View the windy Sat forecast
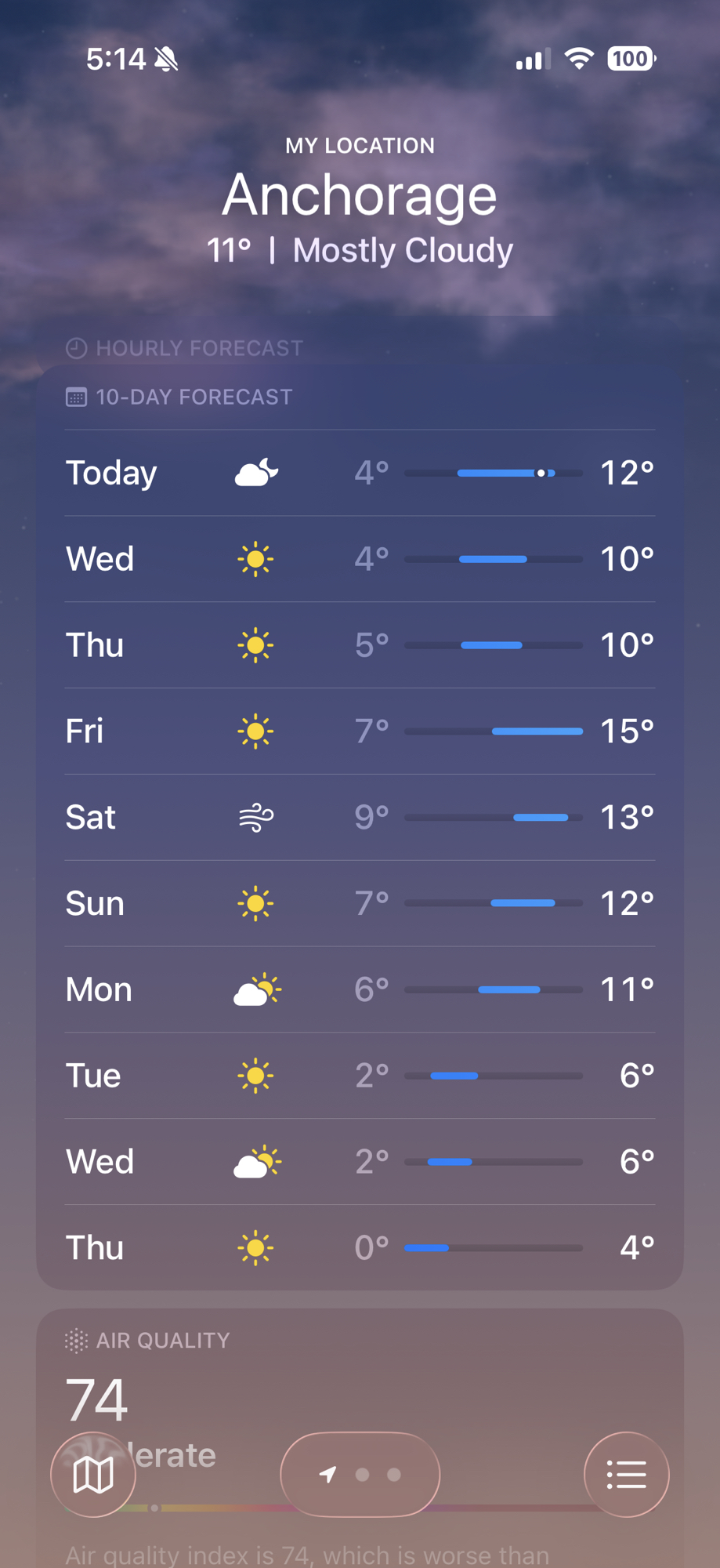720x1568 pixels. [x=360, y=818]
